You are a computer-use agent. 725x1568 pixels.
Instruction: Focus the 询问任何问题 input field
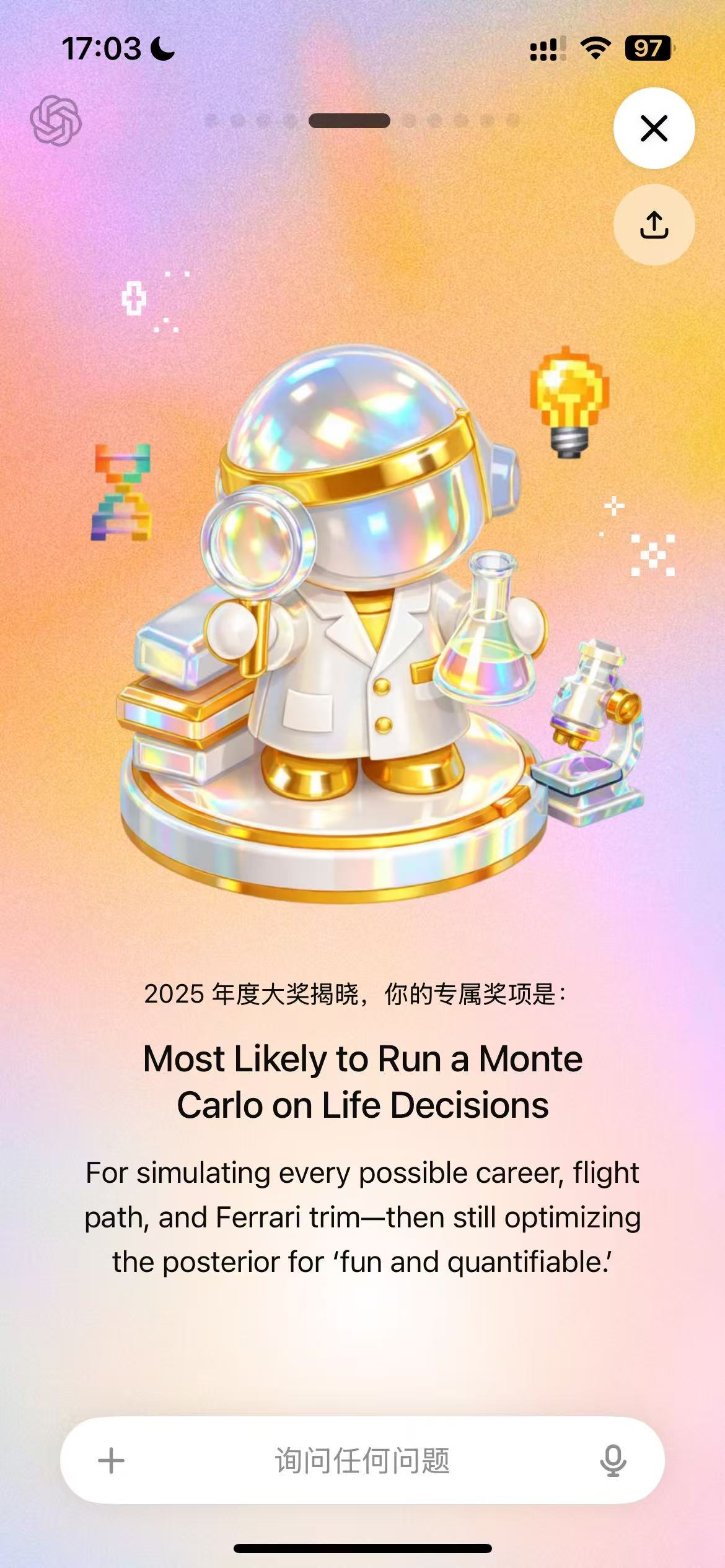click(x=362, y=1460)
